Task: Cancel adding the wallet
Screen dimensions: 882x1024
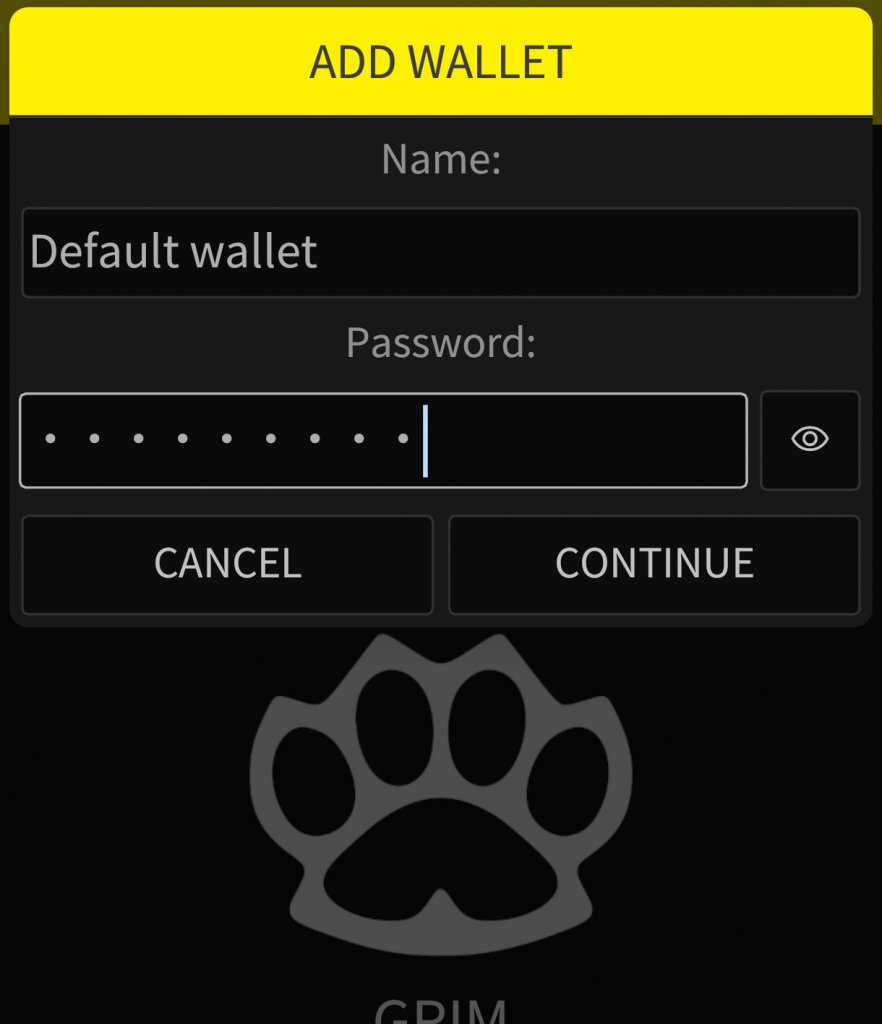Action: 227,564
